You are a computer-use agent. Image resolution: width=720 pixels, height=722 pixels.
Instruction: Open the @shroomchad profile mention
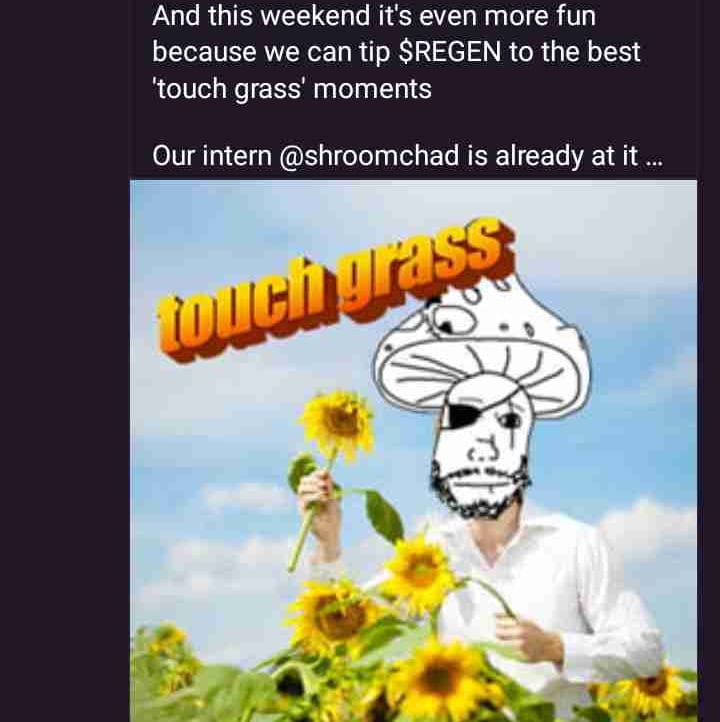coord(369,156)
